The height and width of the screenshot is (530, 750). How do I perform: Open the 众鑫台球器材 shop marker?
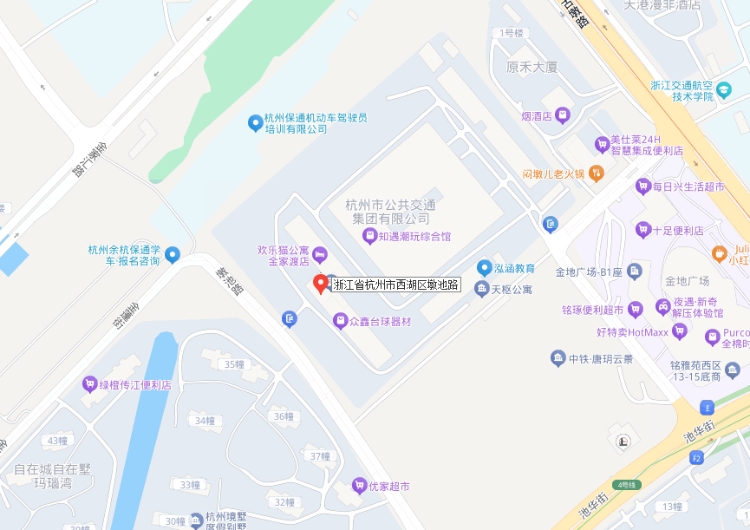(340, 321)
